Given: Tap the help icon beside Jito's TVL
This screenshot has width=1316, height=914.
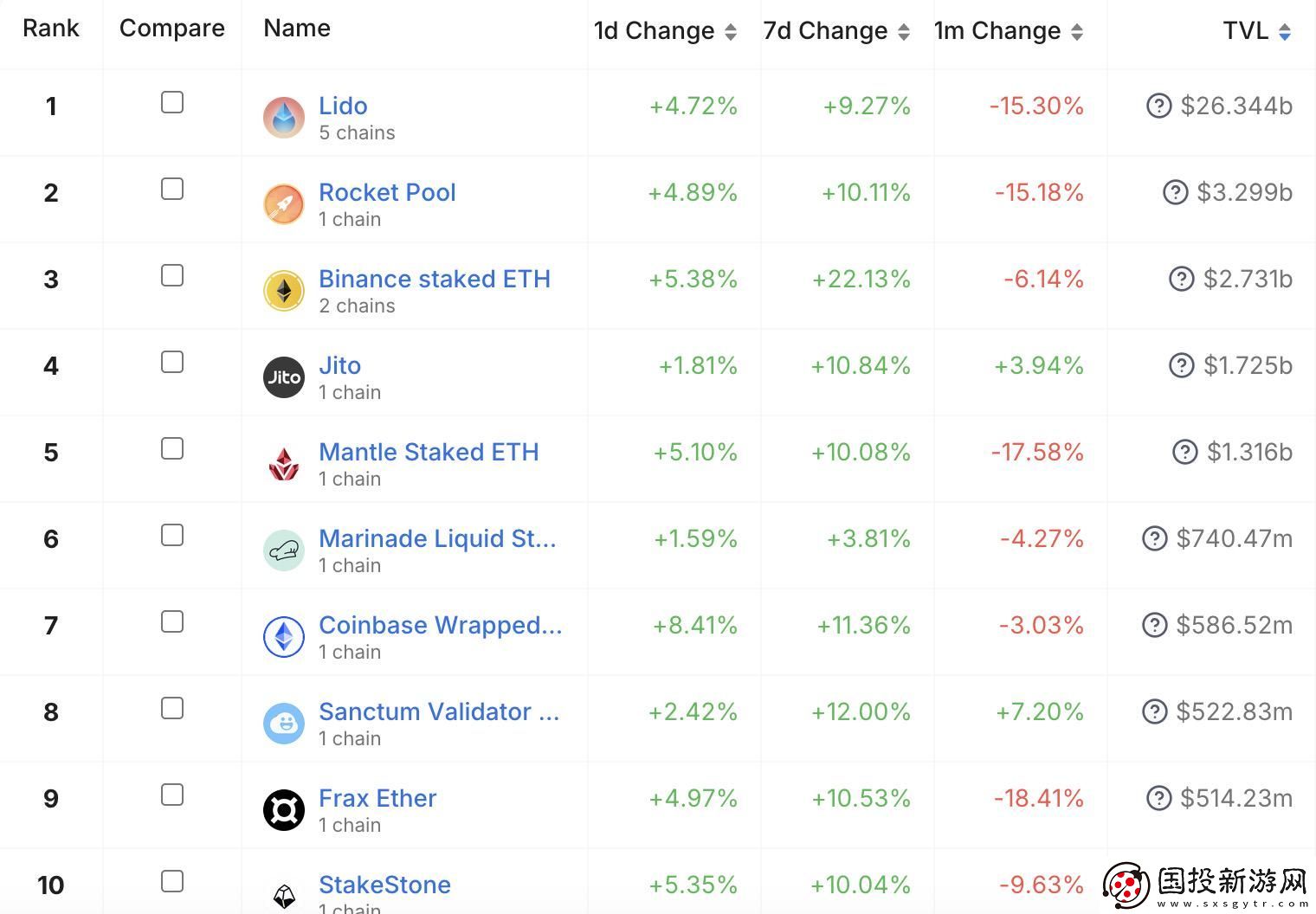Looking at the screenshot, I should click(1181, 365).
